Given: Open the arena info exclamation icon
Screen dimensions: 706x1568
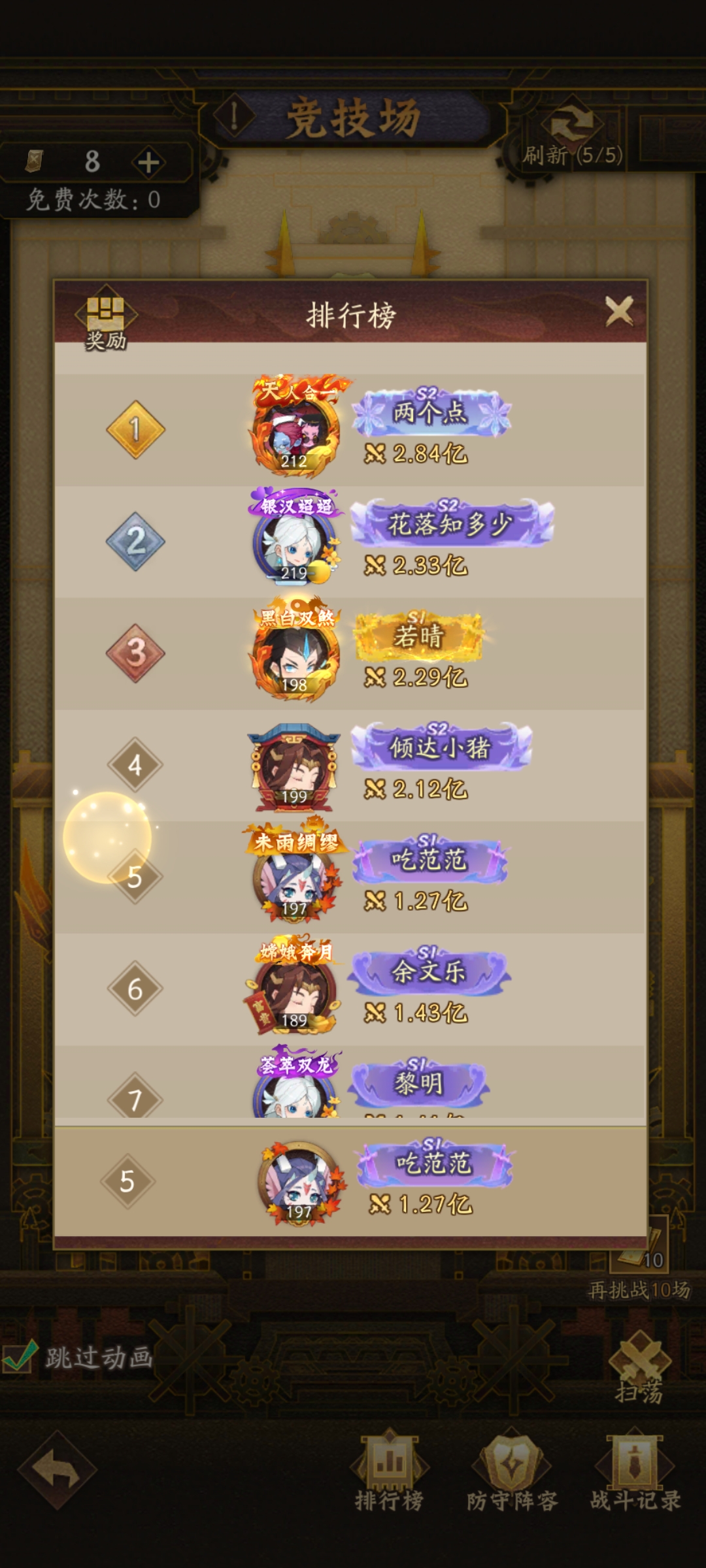Looking at the screenshot, I should [234, 116].
